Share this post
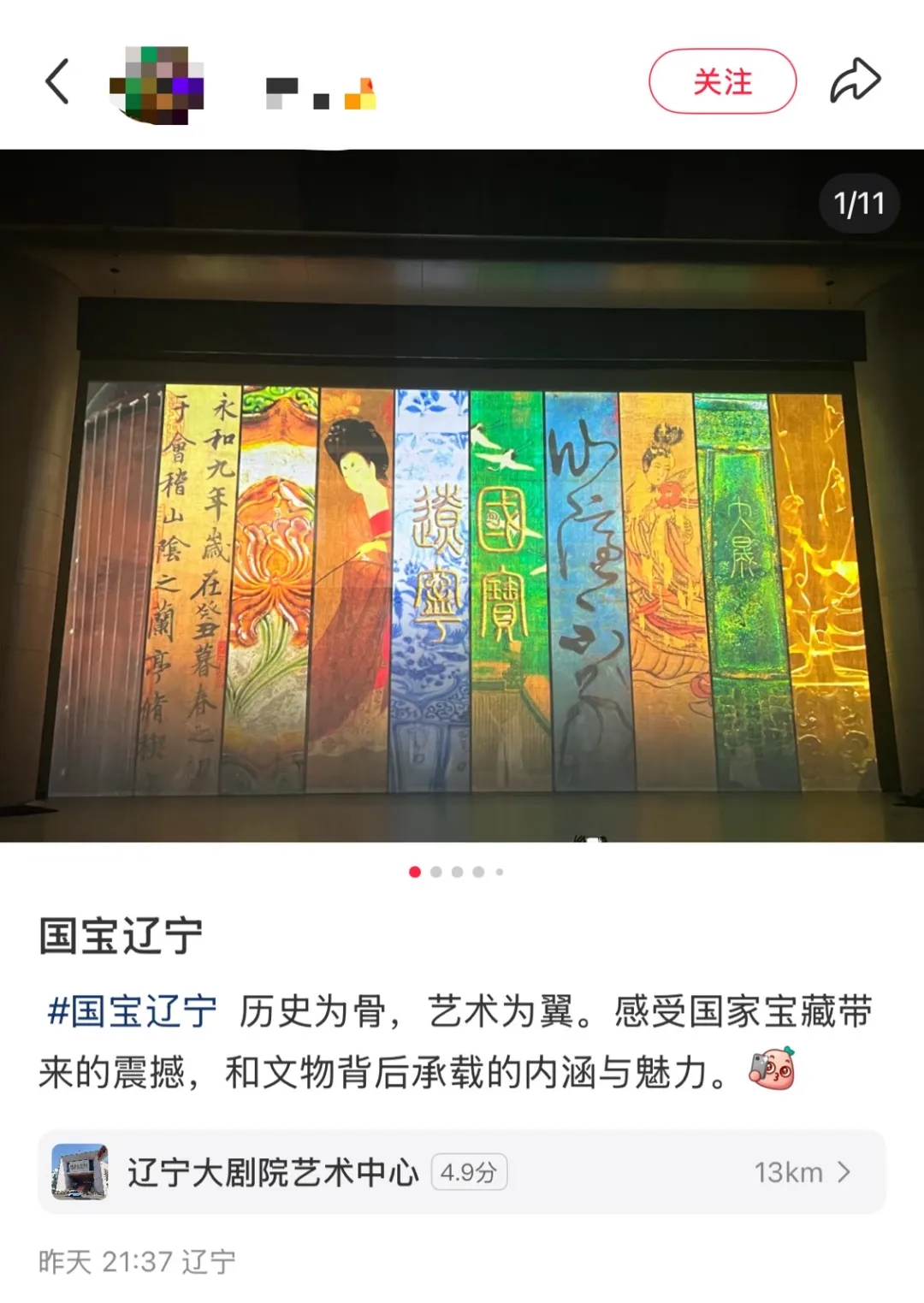Viewport: 924px width, 1303px height. click(855, 82)
